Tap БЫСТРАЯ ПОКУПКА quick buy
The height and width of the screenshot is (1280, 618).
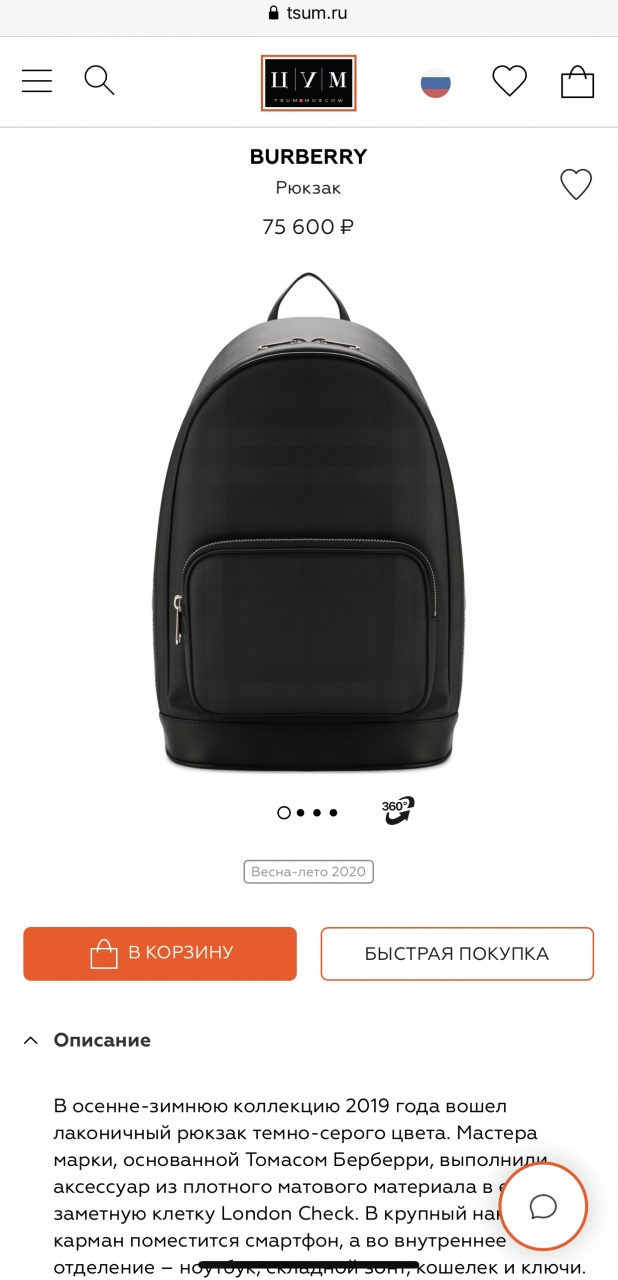pyautogui.click(x=457, y=953)
